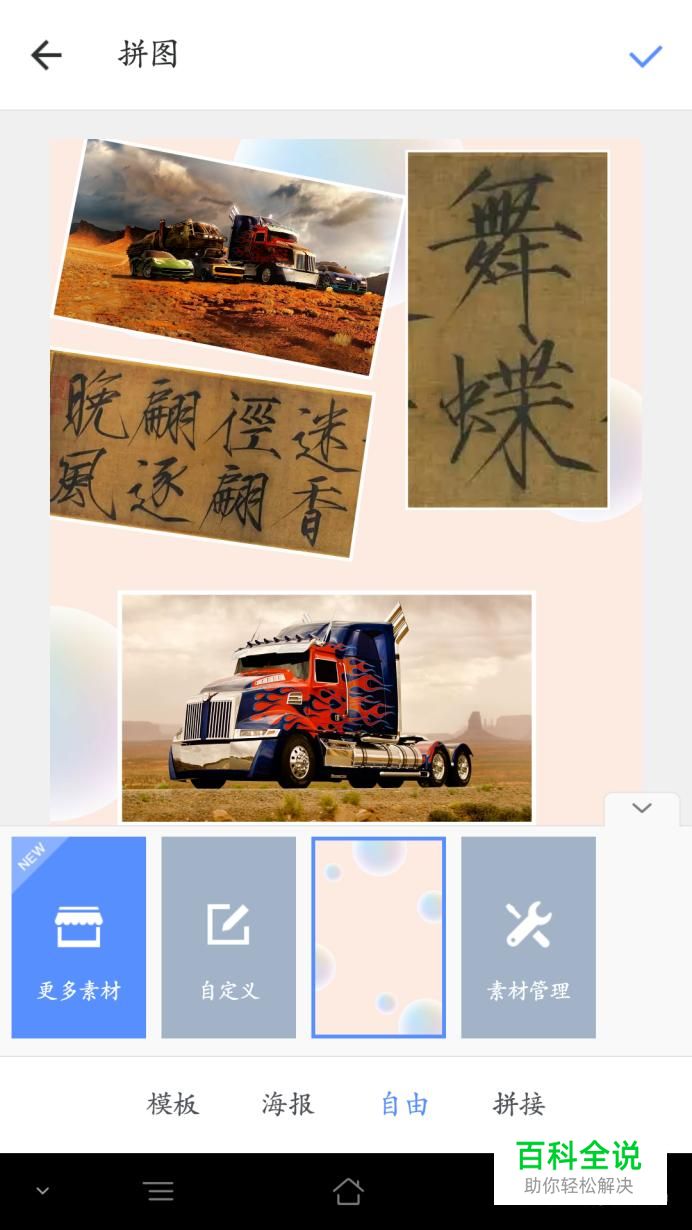Collapse the background panel with the chevron
This screenshot has width=692, height=1230.
click(x=642, y=808)
